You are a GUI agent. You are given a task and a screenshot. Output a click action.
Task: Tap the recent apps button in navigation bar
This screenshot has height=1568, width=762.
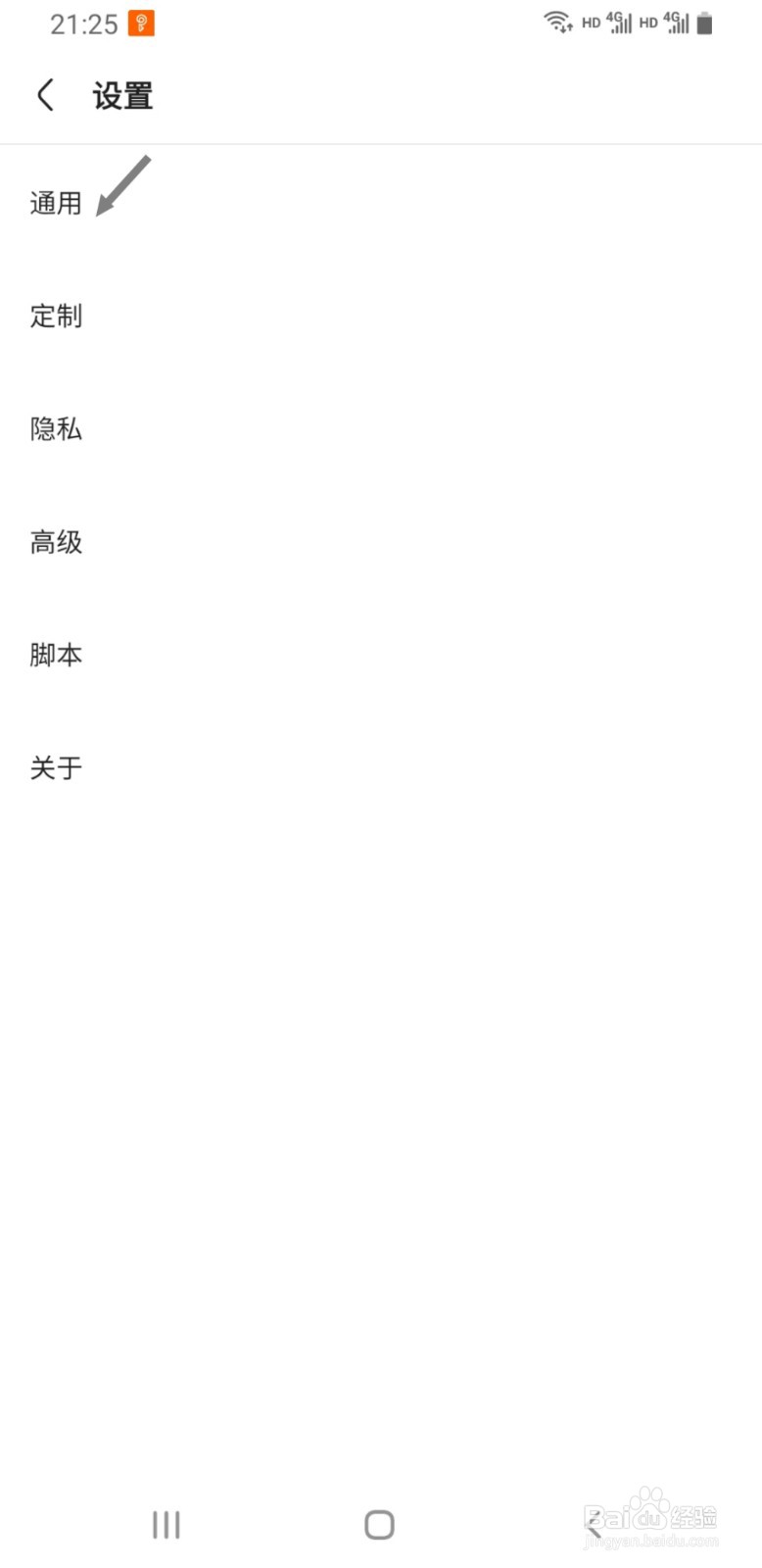166,1523
